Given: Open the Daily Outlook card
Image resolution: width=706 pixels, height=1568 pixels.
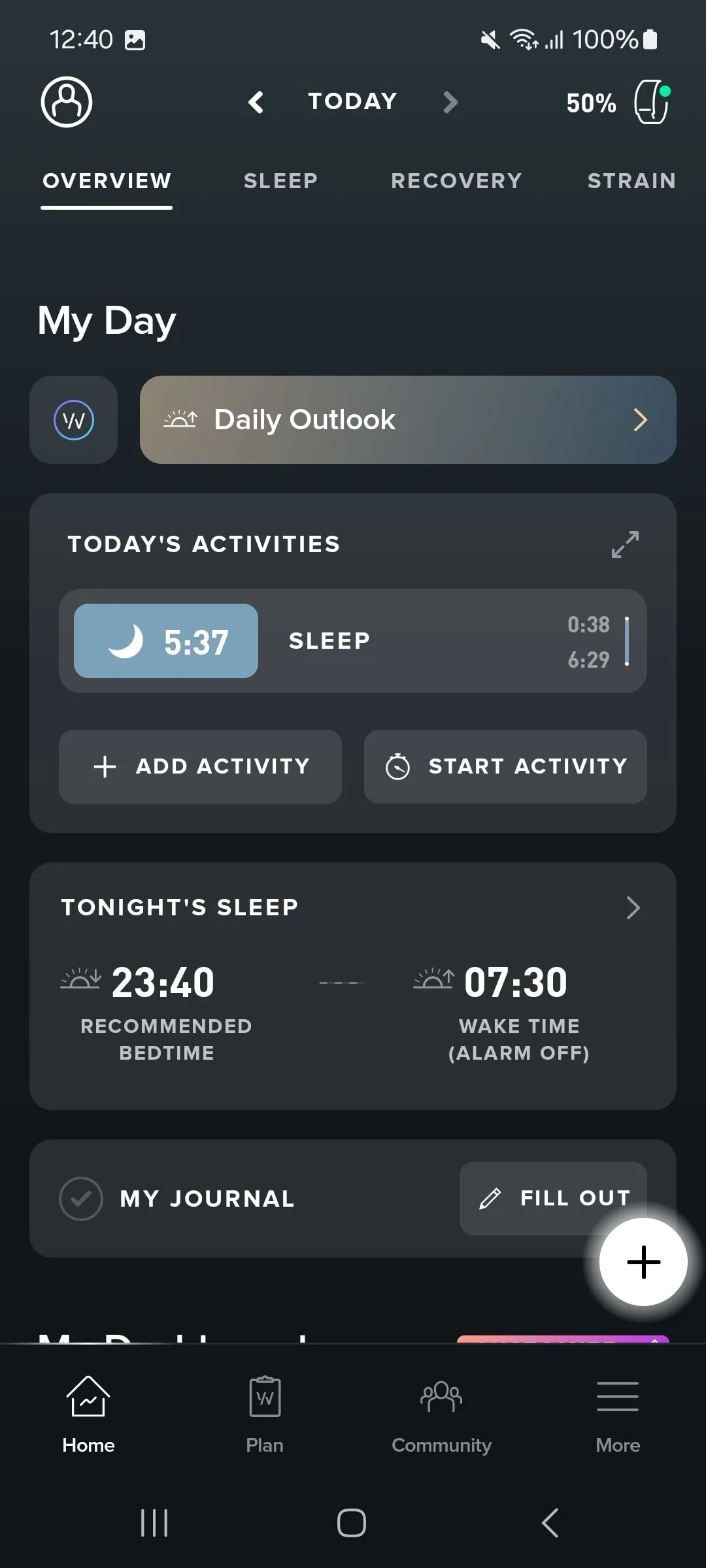Looking at the screenshot, I should click(408, 420).
